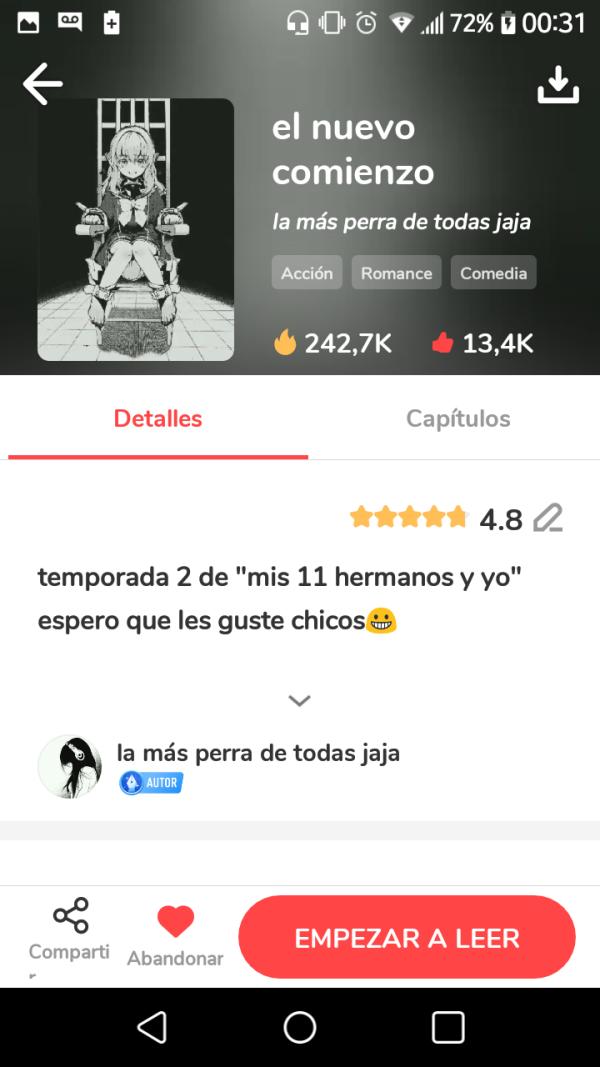The width and height of the screenshot is (600, 1067).
Task: Filter by the Acción tag
Action: tap(307, 273)
